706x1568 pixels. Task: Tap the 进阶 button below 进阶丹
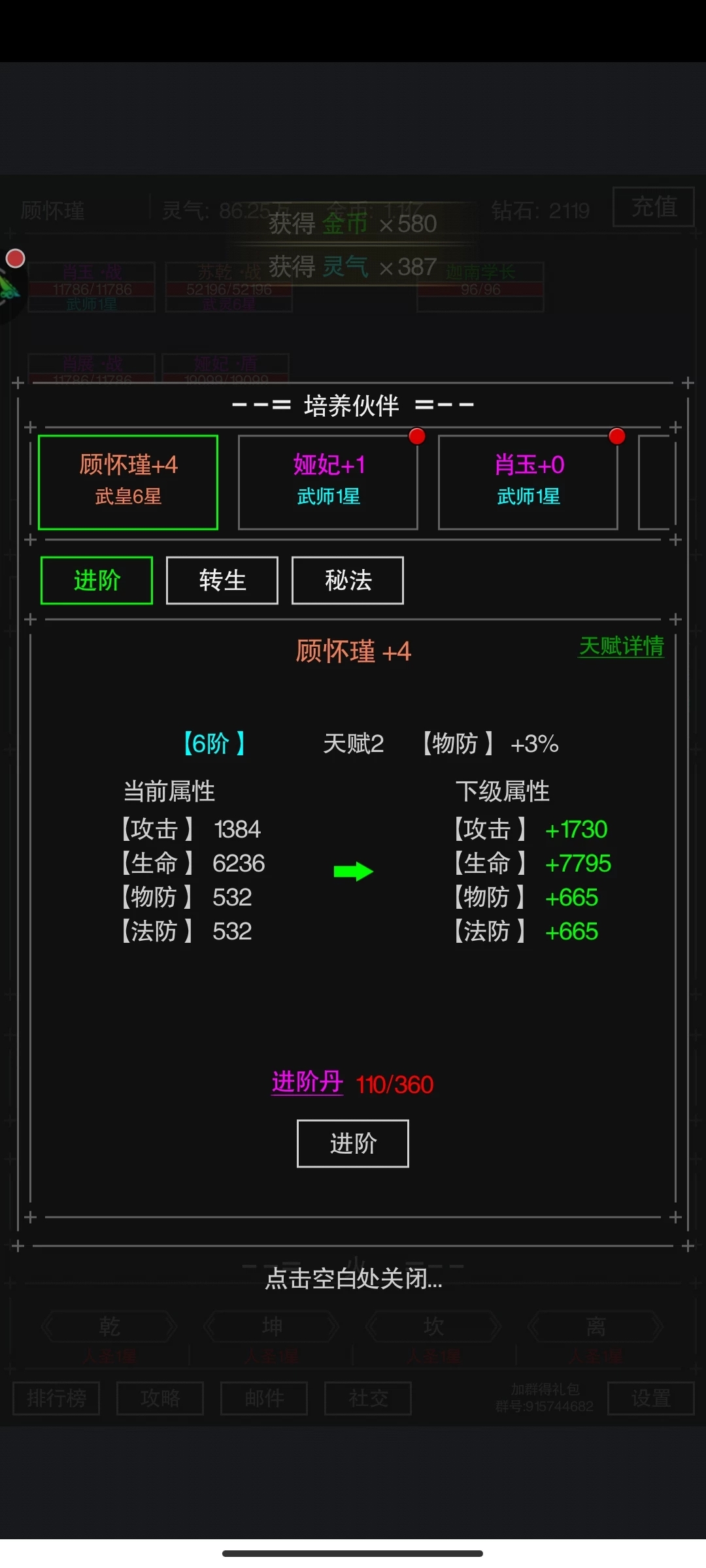click(353, 1143)
